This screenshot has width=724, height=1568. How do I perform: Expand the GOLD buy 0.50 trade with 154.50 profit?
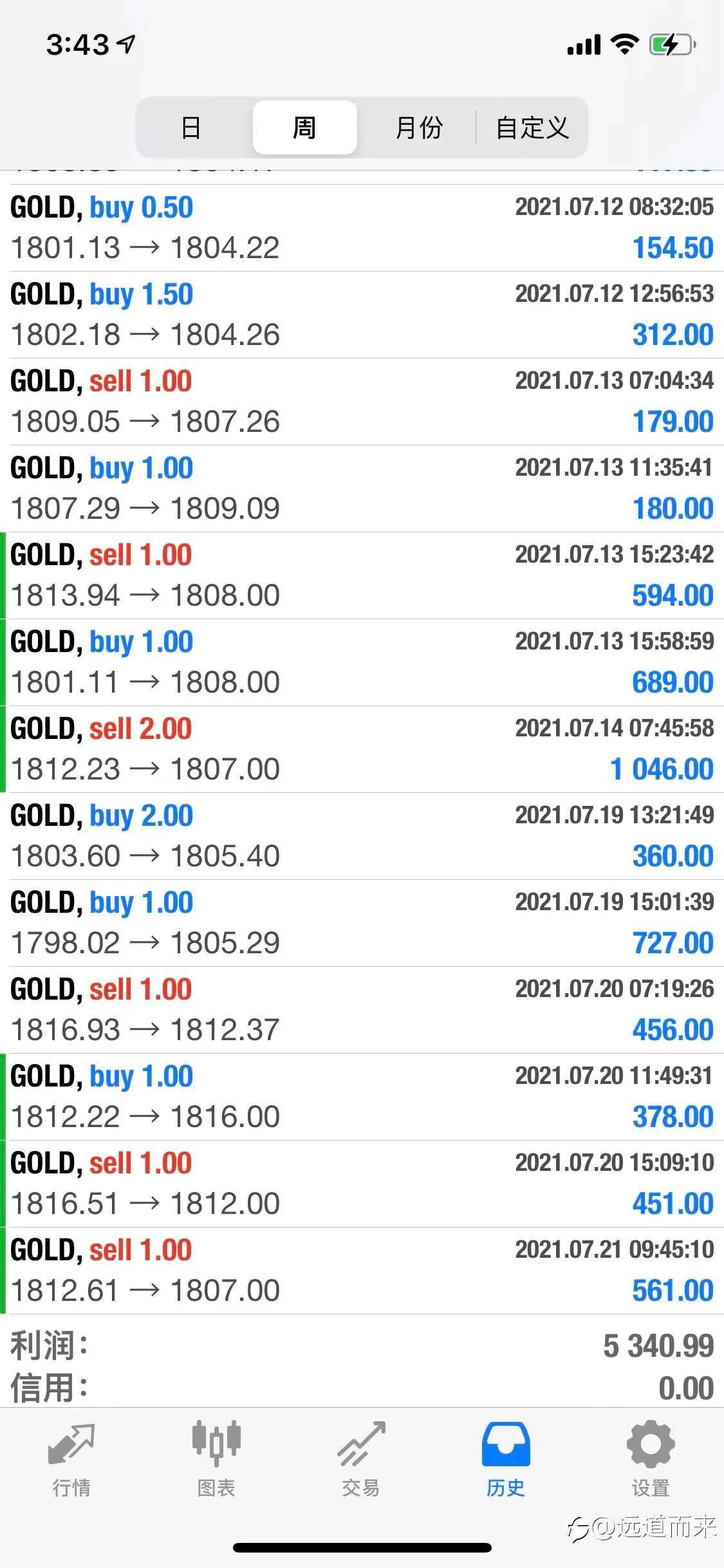[362, 228]
